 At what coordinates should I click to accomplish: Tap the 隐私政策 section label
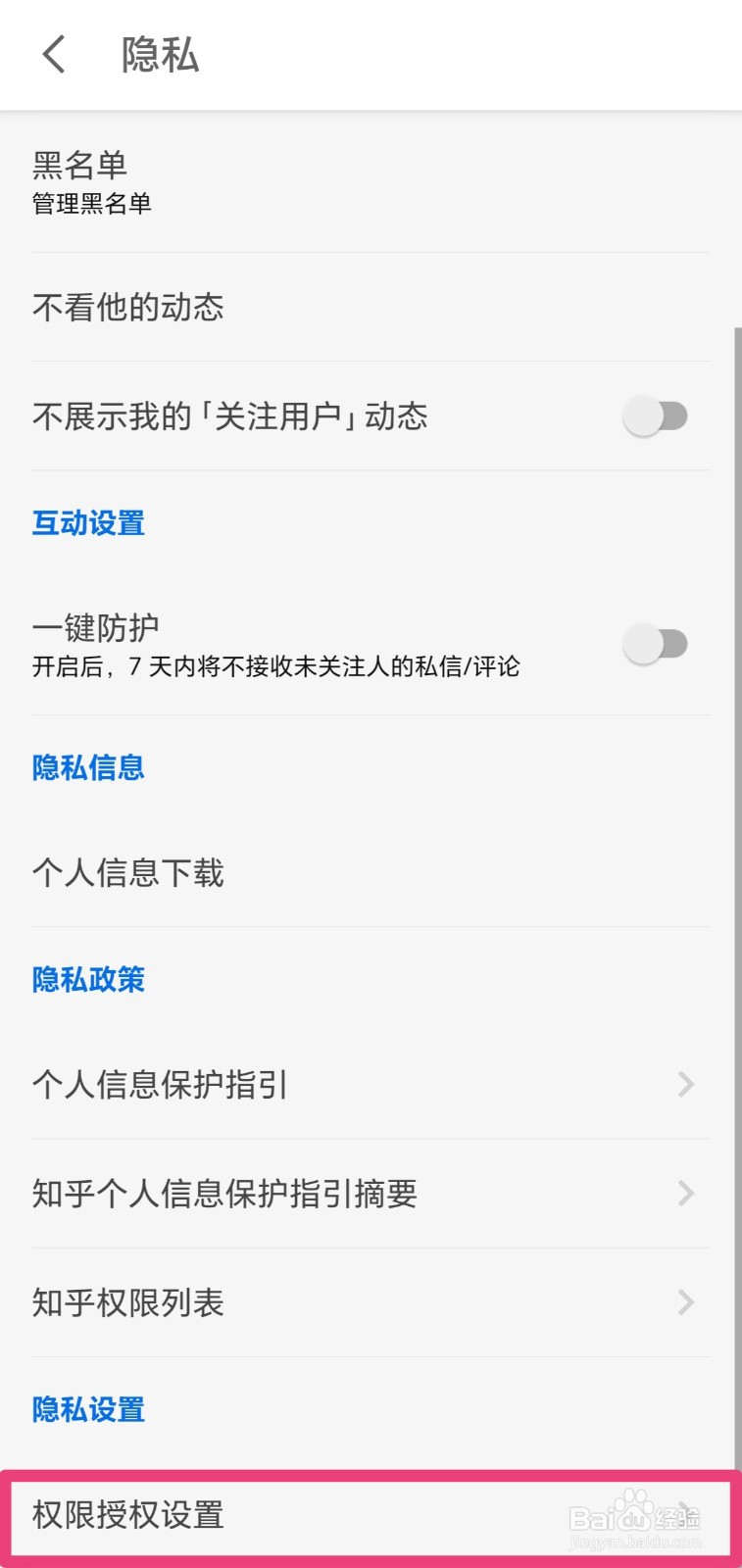(88, 980)
